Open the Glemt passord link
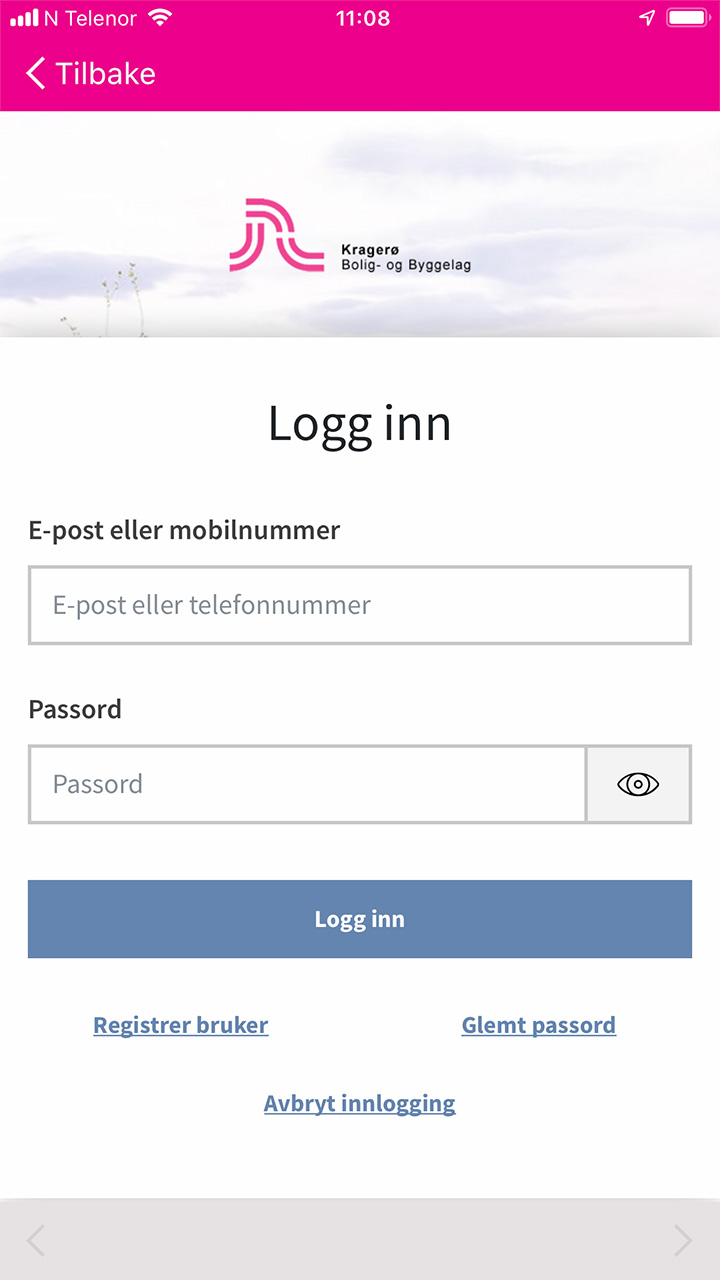The height and width of the screenshot is (1280, 720). (538, 1025)
